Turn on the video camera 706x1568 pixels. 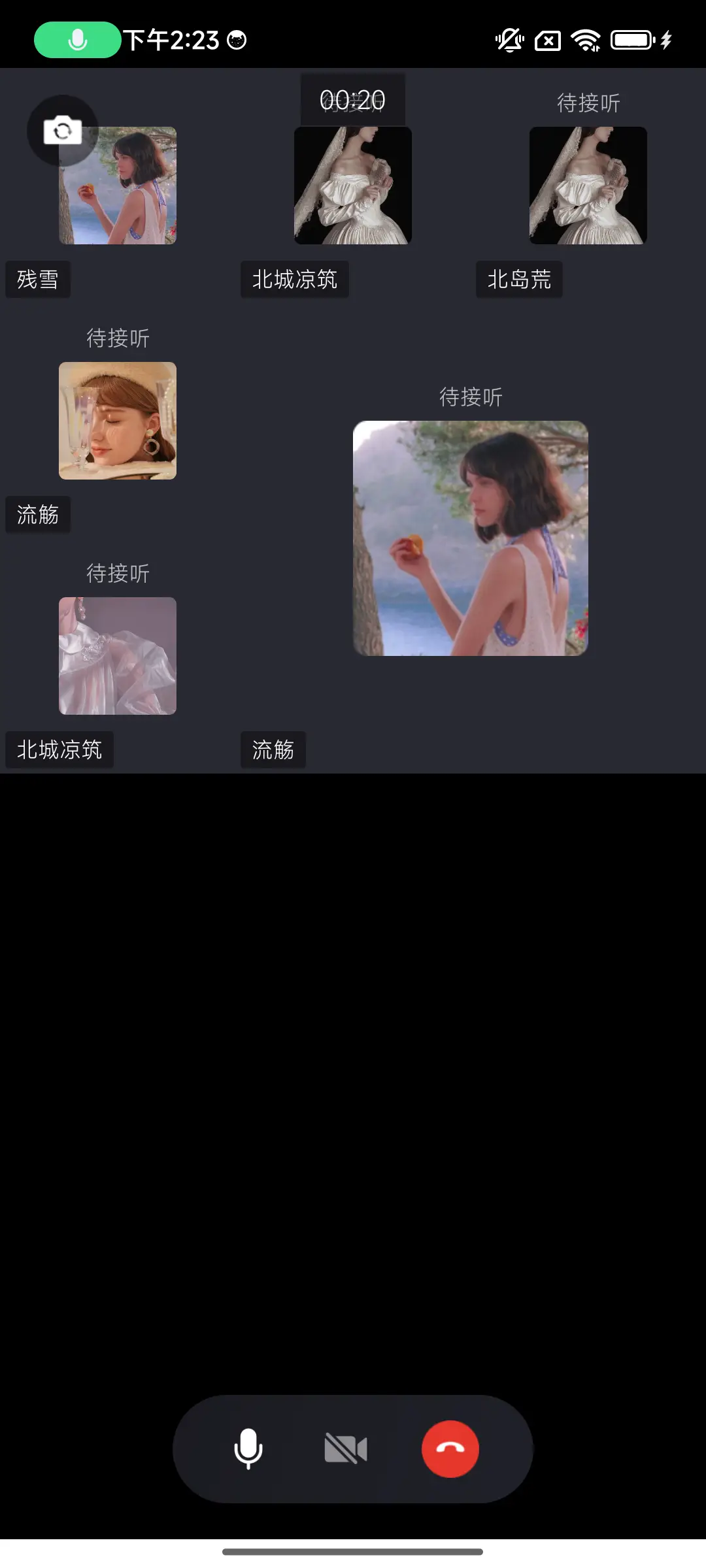pos(346,1448)
